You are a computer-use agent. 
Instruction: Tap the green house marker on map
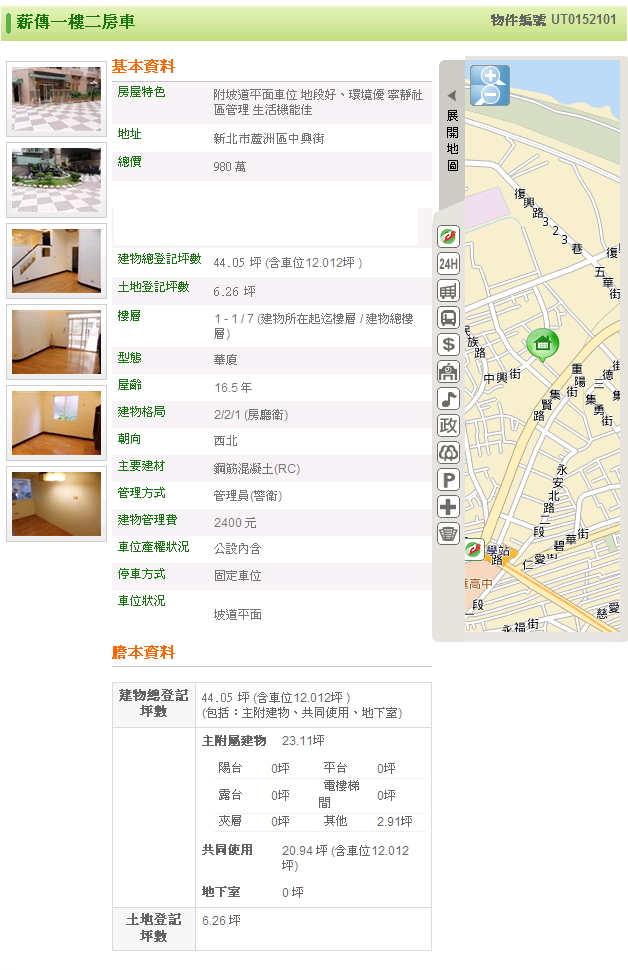pos(542,344)
